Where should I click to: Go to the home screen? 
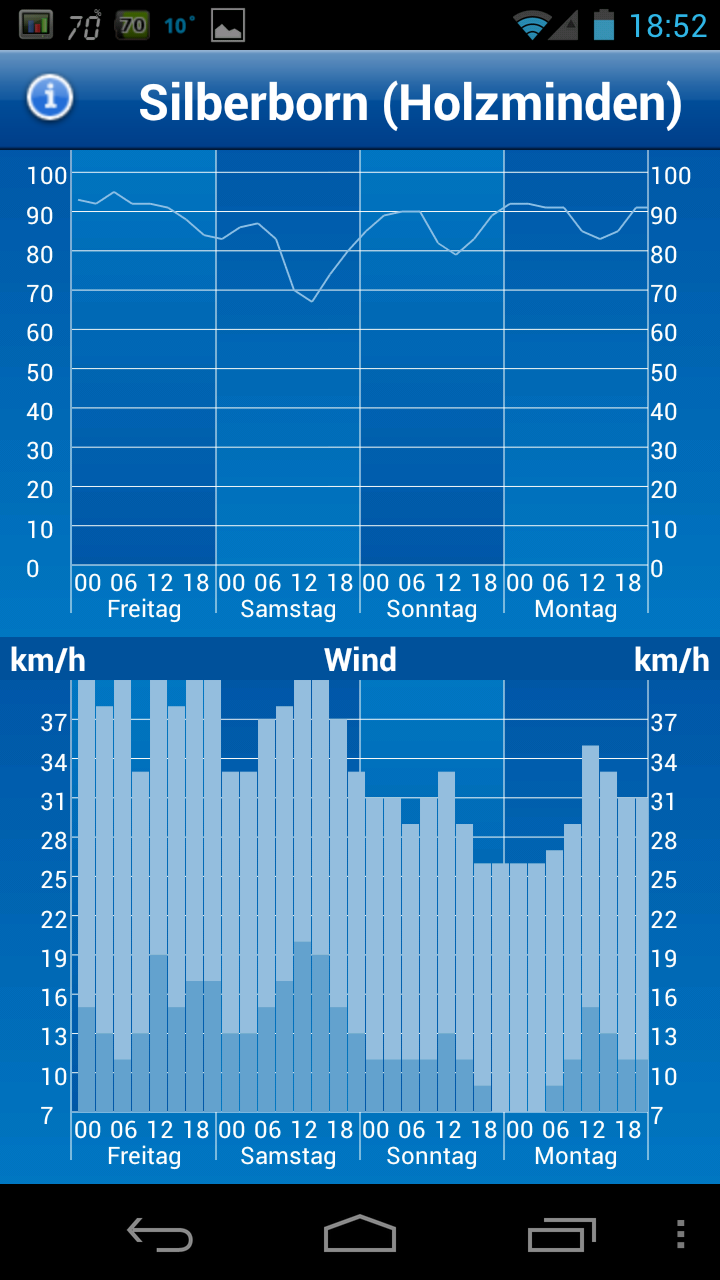pos(360,1234)
